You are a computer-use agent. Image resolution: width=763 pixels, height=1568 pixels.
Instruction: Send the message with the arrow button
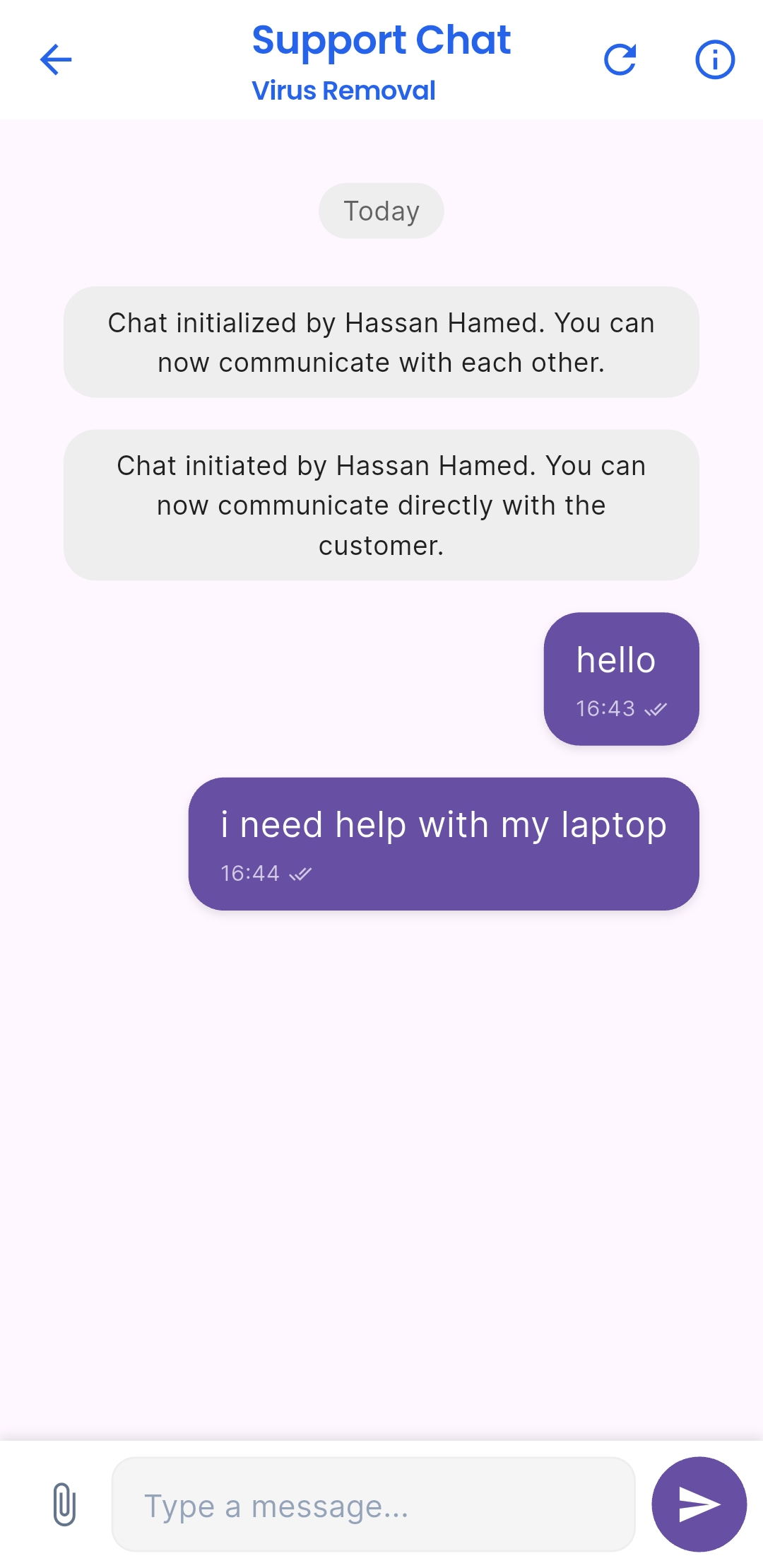[699, 1504]
